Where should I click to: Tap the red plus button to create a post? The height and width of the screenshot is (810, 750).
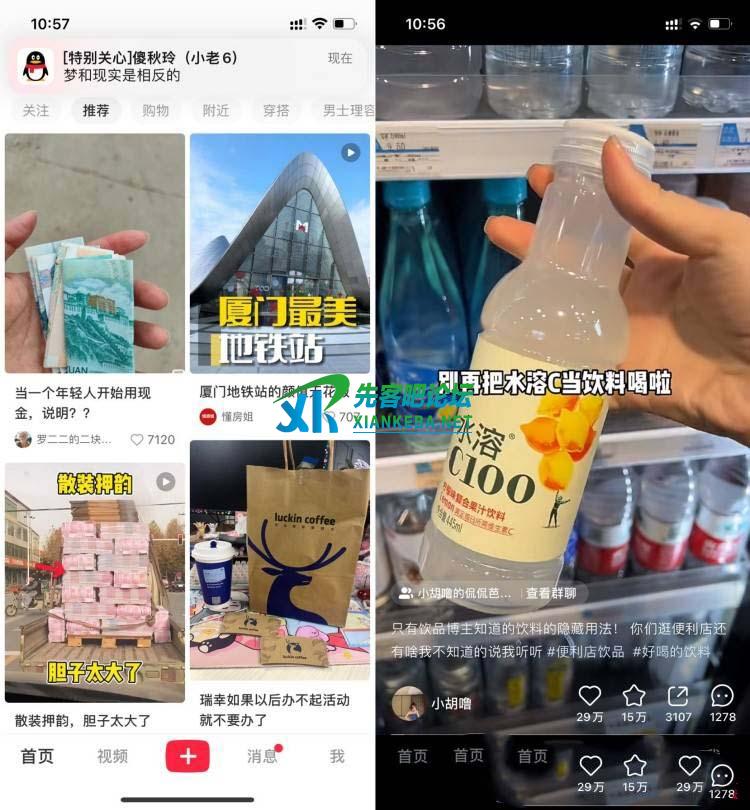tap(187, 756)
